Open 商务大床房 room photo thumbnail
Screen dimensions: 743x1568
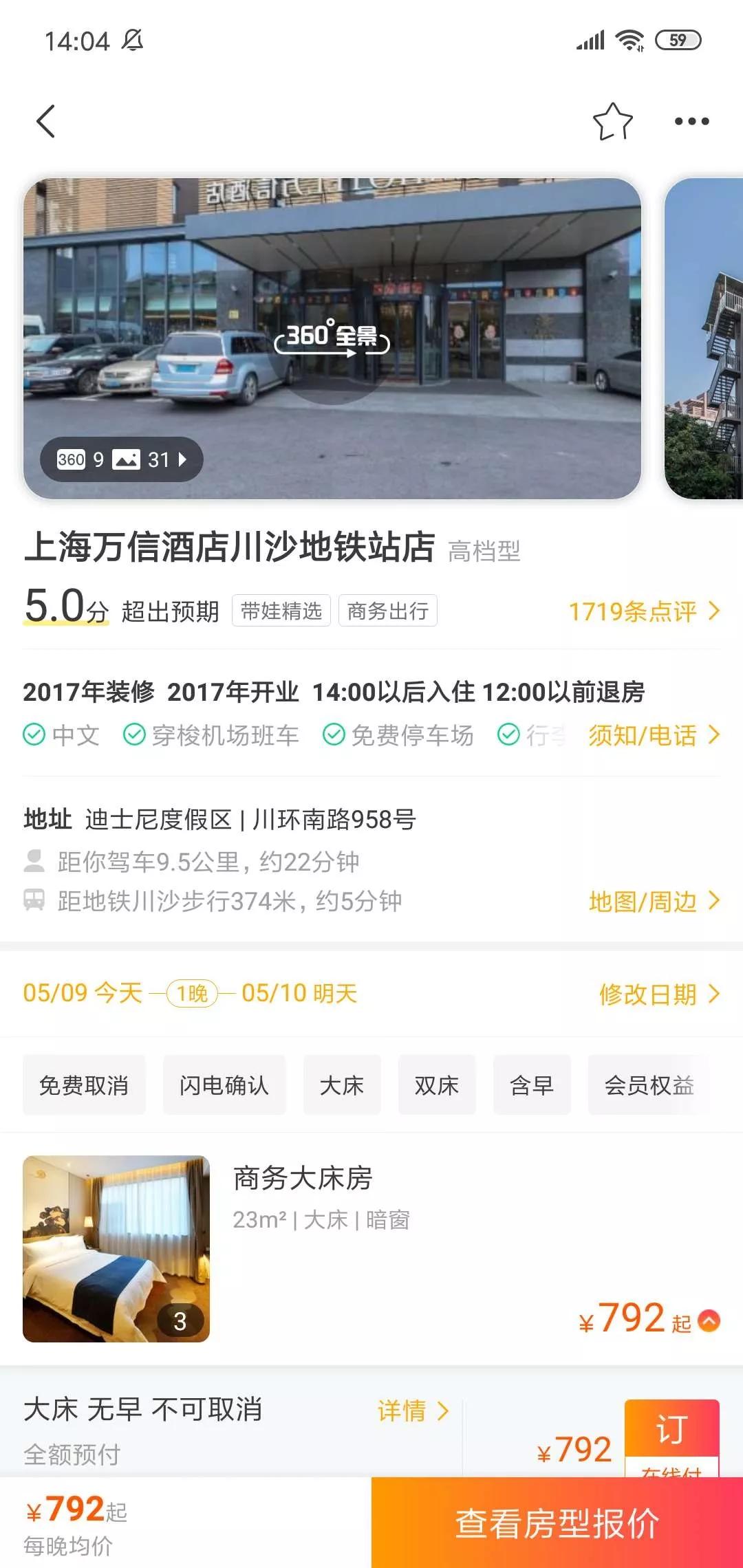[x=116, y=1249]
